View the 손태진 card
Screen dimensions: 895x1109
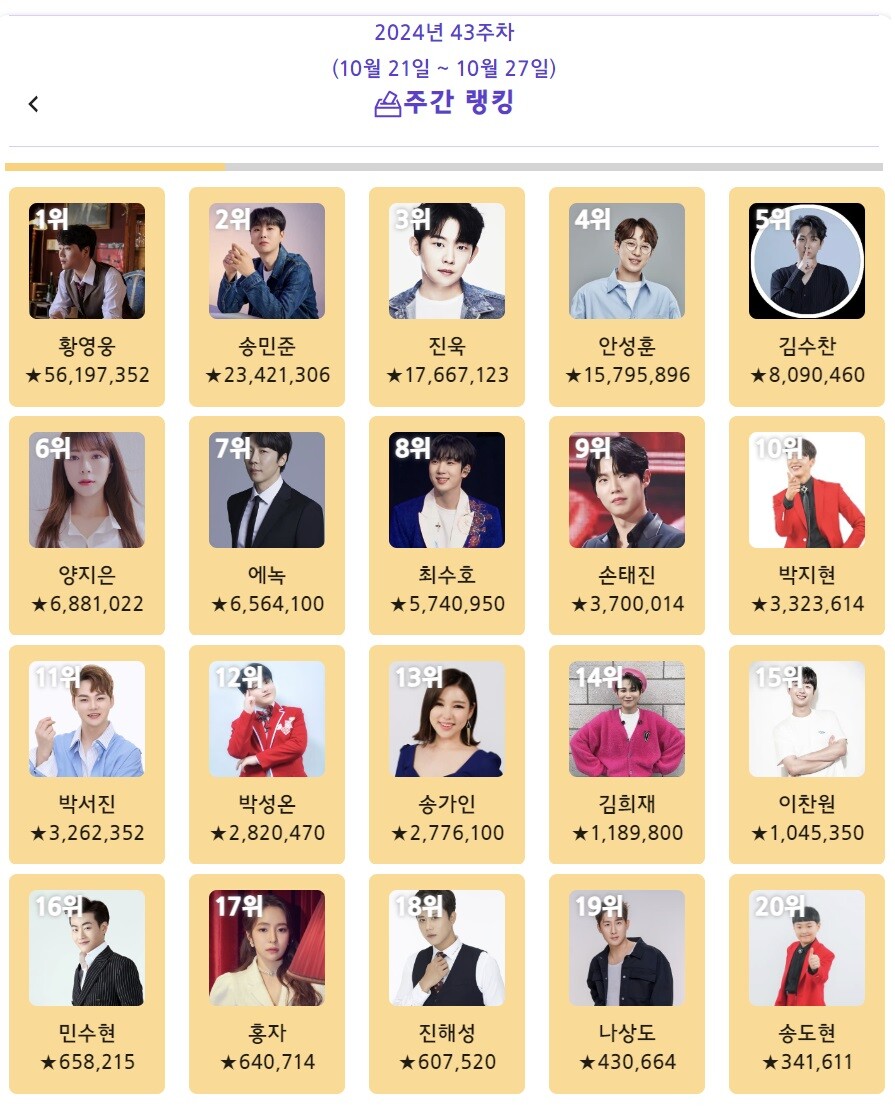pos(627,526)
